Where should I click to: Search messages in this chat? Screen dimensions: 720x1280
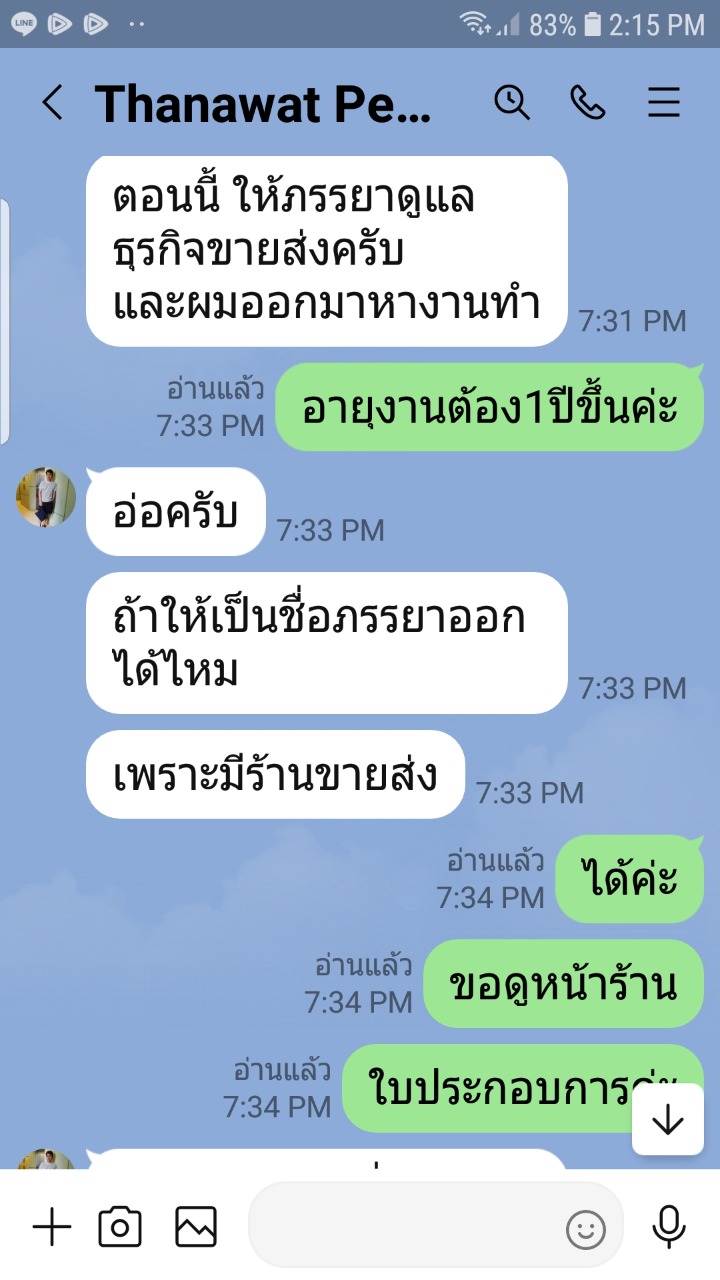click(x=512, y=102)
